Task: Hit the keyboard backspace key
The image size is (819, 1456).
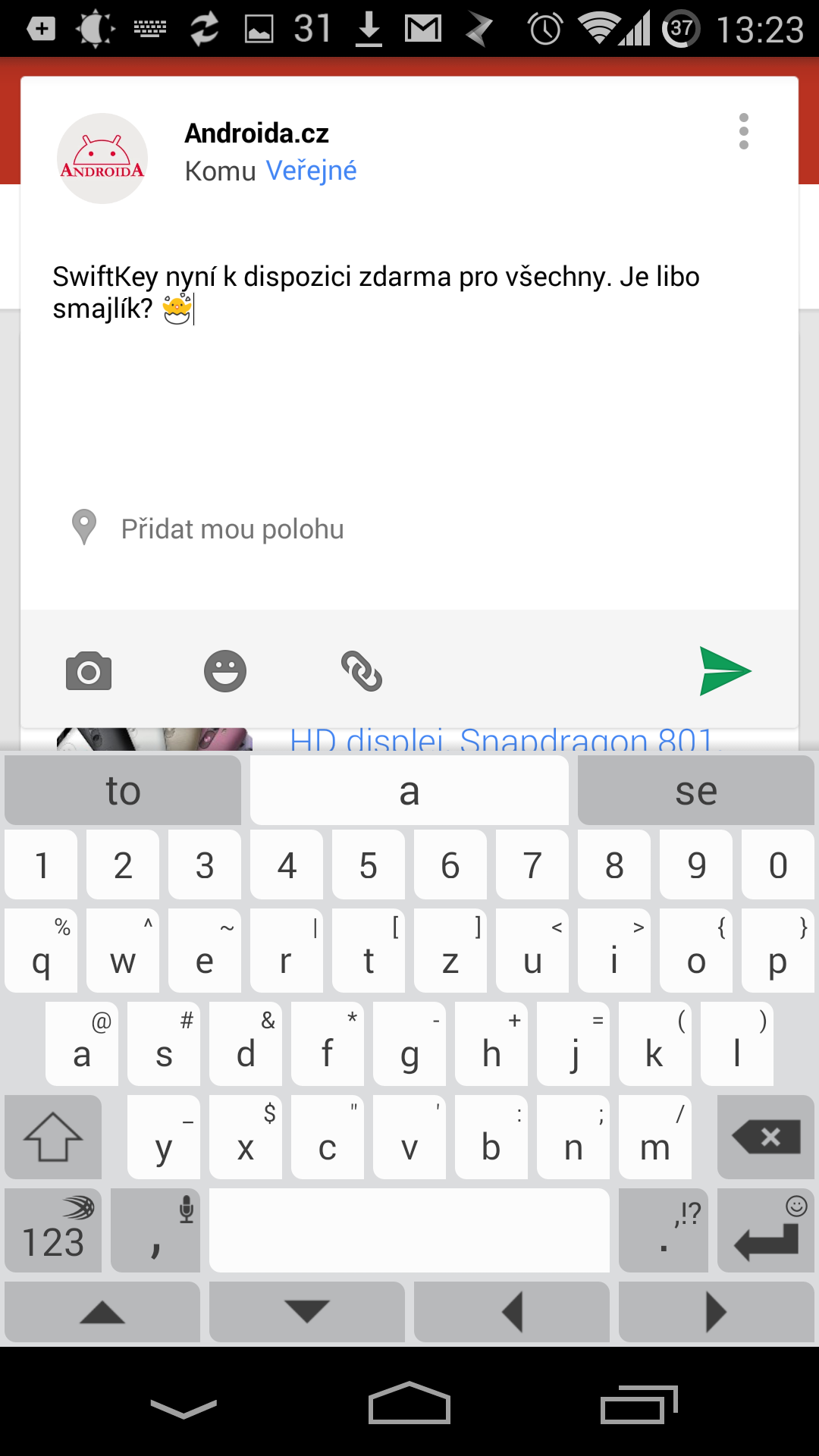Action: pyautogui.click(x=766, y=1137)
